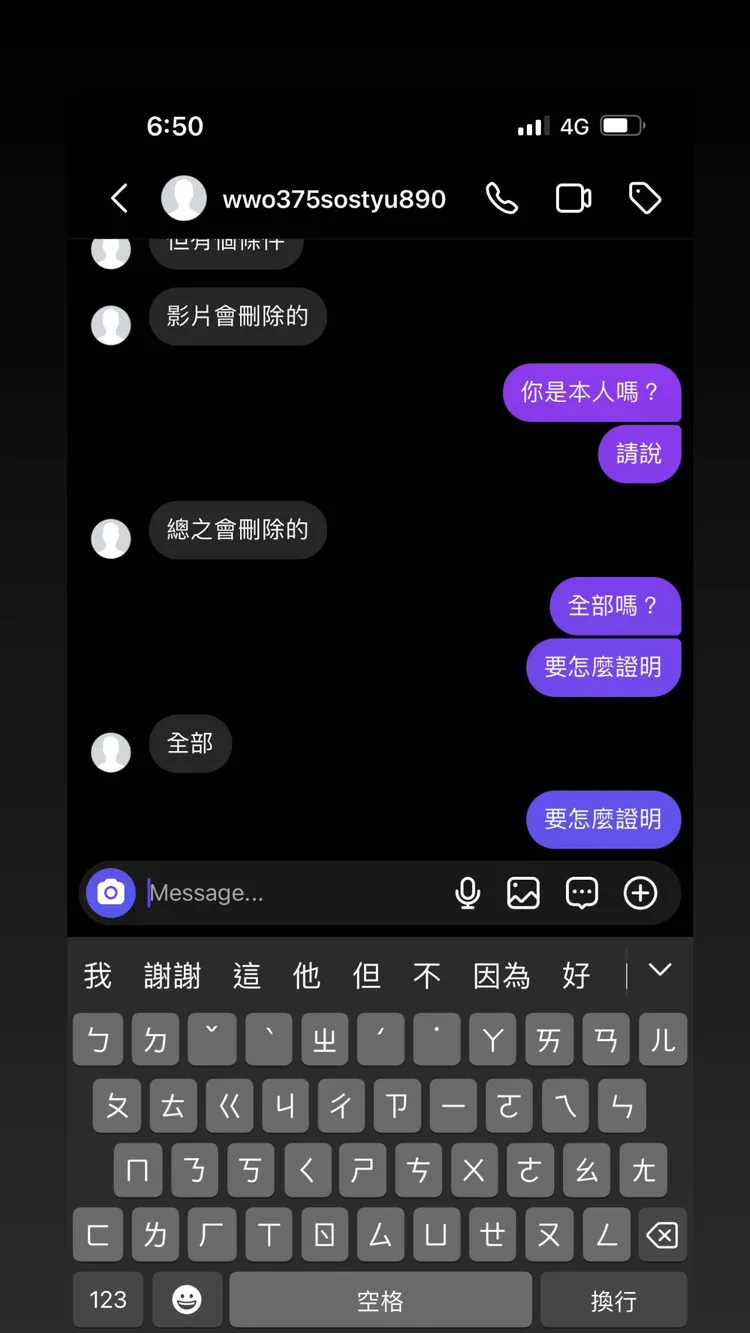Open wwo375sostyu890's profile picture

[184, 198]
